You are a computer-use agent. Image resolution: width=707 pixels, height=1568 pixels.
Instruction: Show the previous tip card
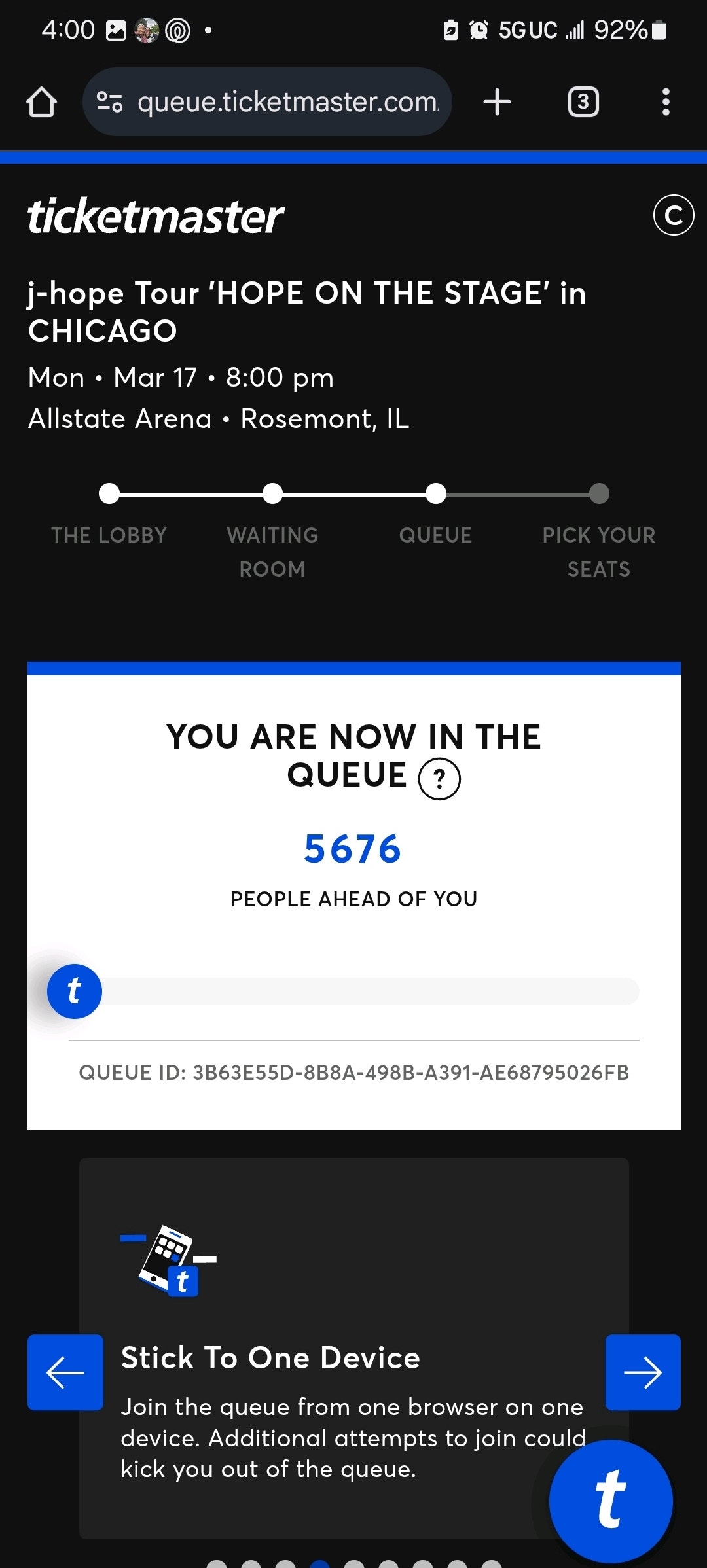(65, 1372)
